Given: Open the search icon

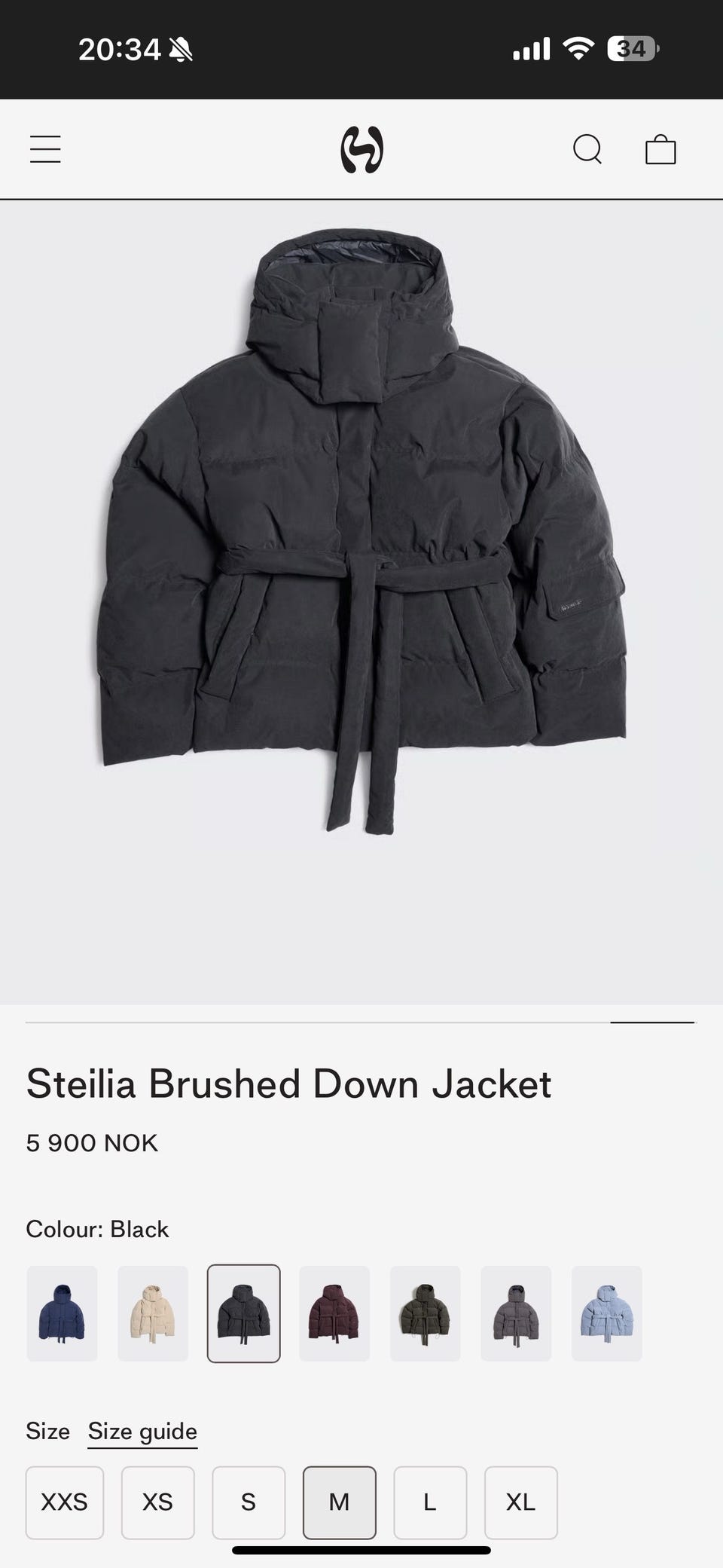Looking at the screenshot, I should pyautogui.click(x=587, y=149).
